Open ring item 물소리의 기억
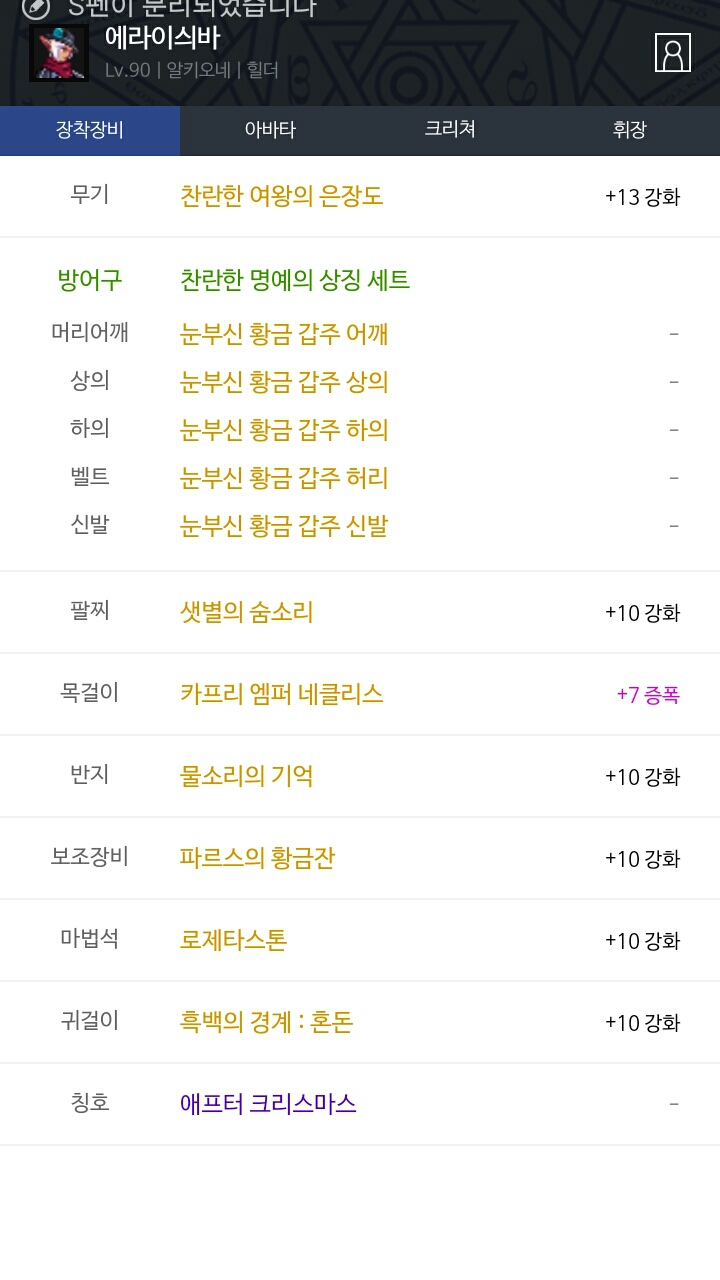The height and width of the screenshot is (1280, 720). [247, 776]
